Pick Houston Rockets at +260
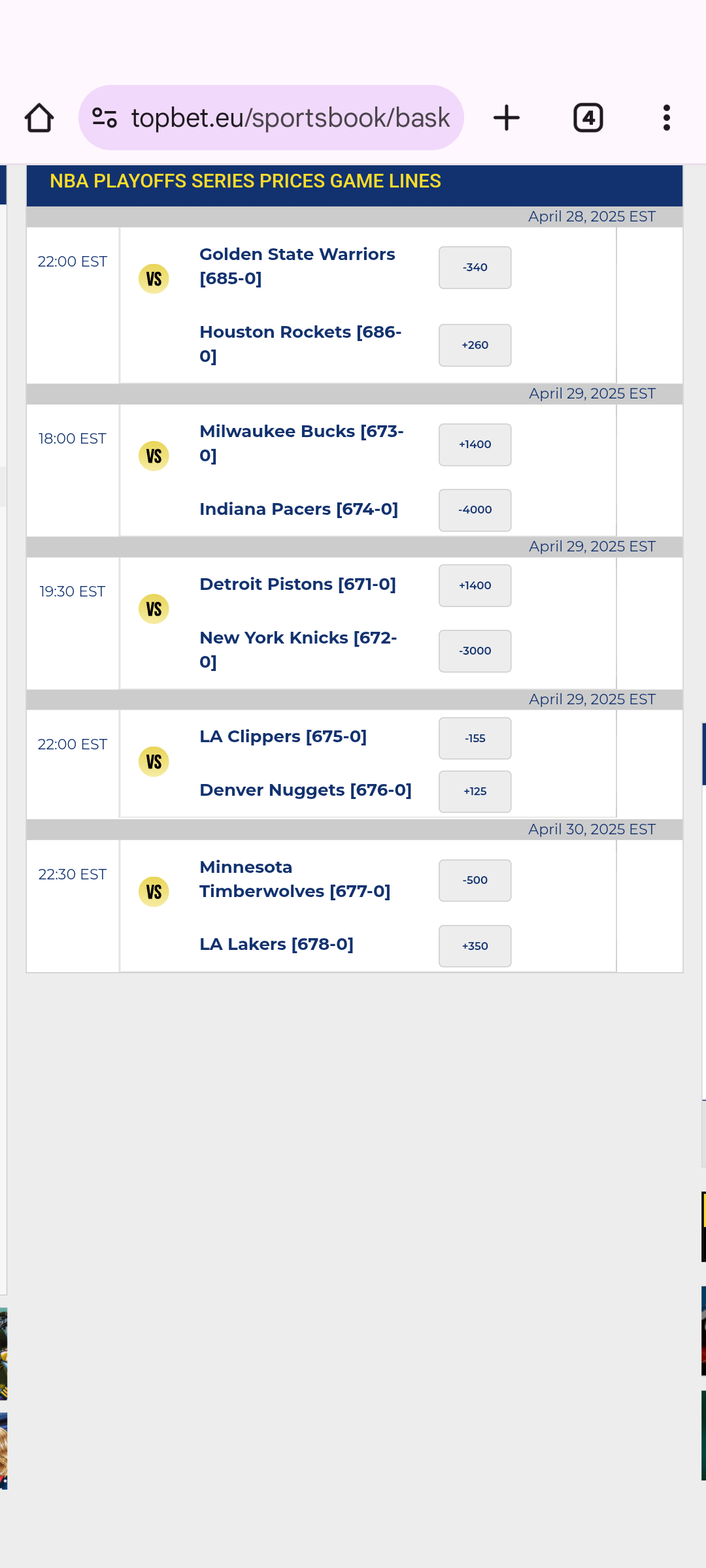Image resolution: width=706 pixels, height=1568 pixels. [475, 345]
